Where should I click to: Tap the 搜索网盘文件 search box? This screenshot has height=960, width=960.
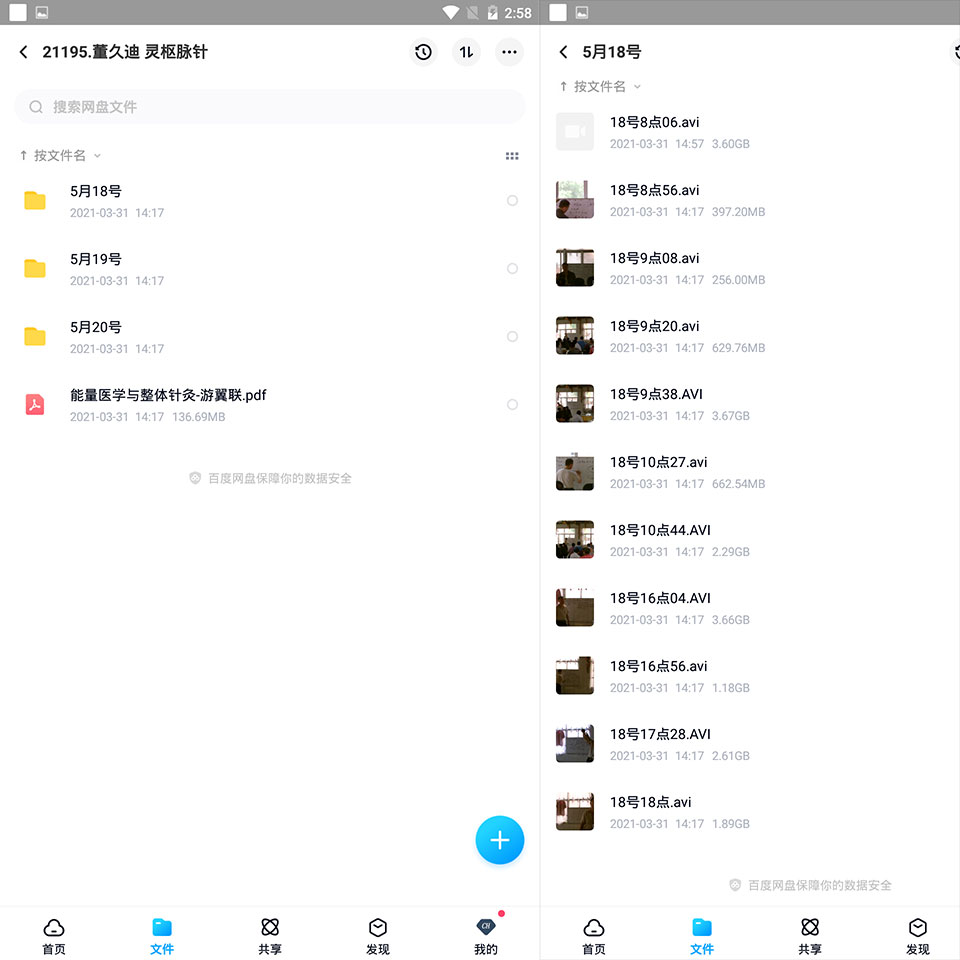point(270,107)
